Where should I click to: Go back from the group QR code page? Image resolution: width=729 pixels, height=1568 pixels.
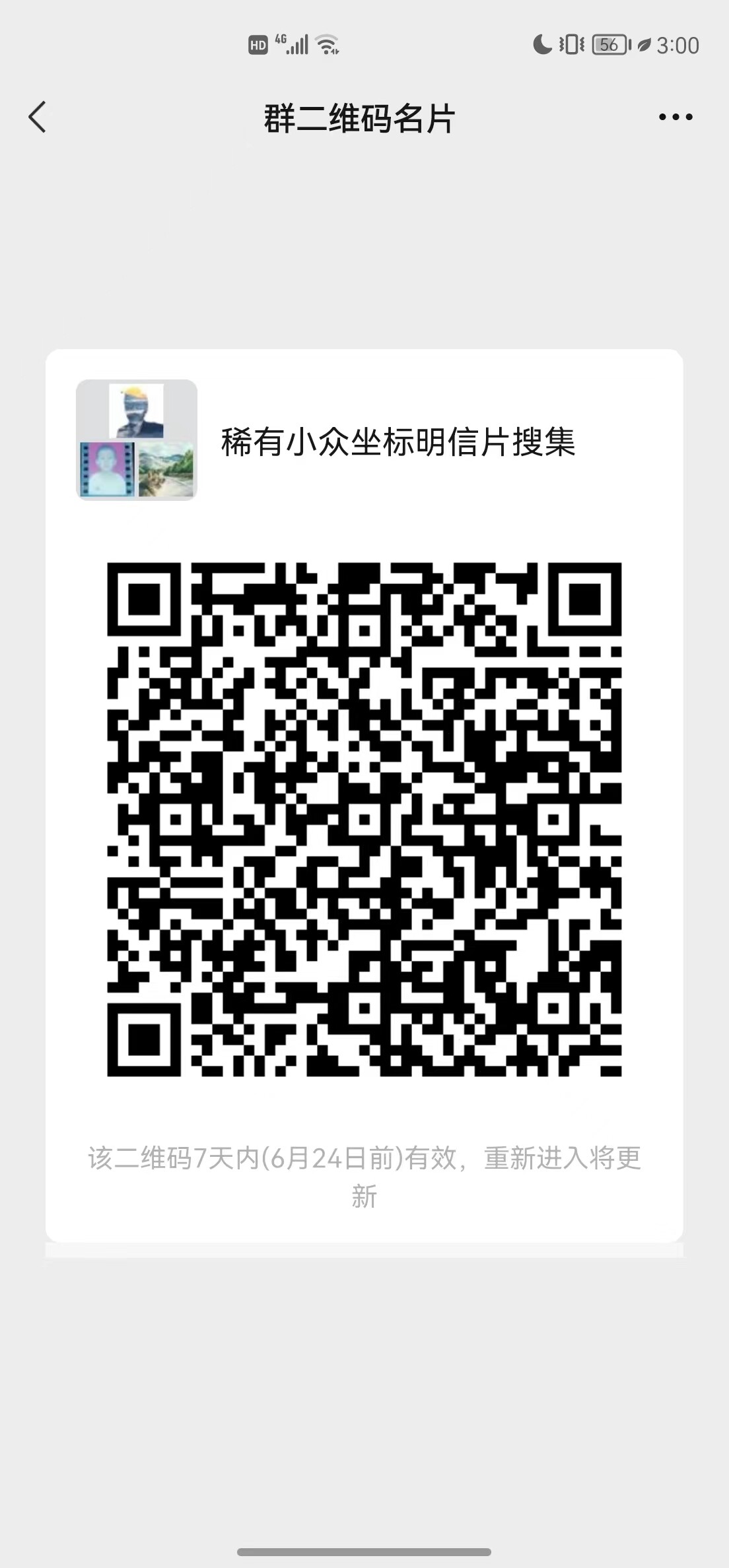38,117
